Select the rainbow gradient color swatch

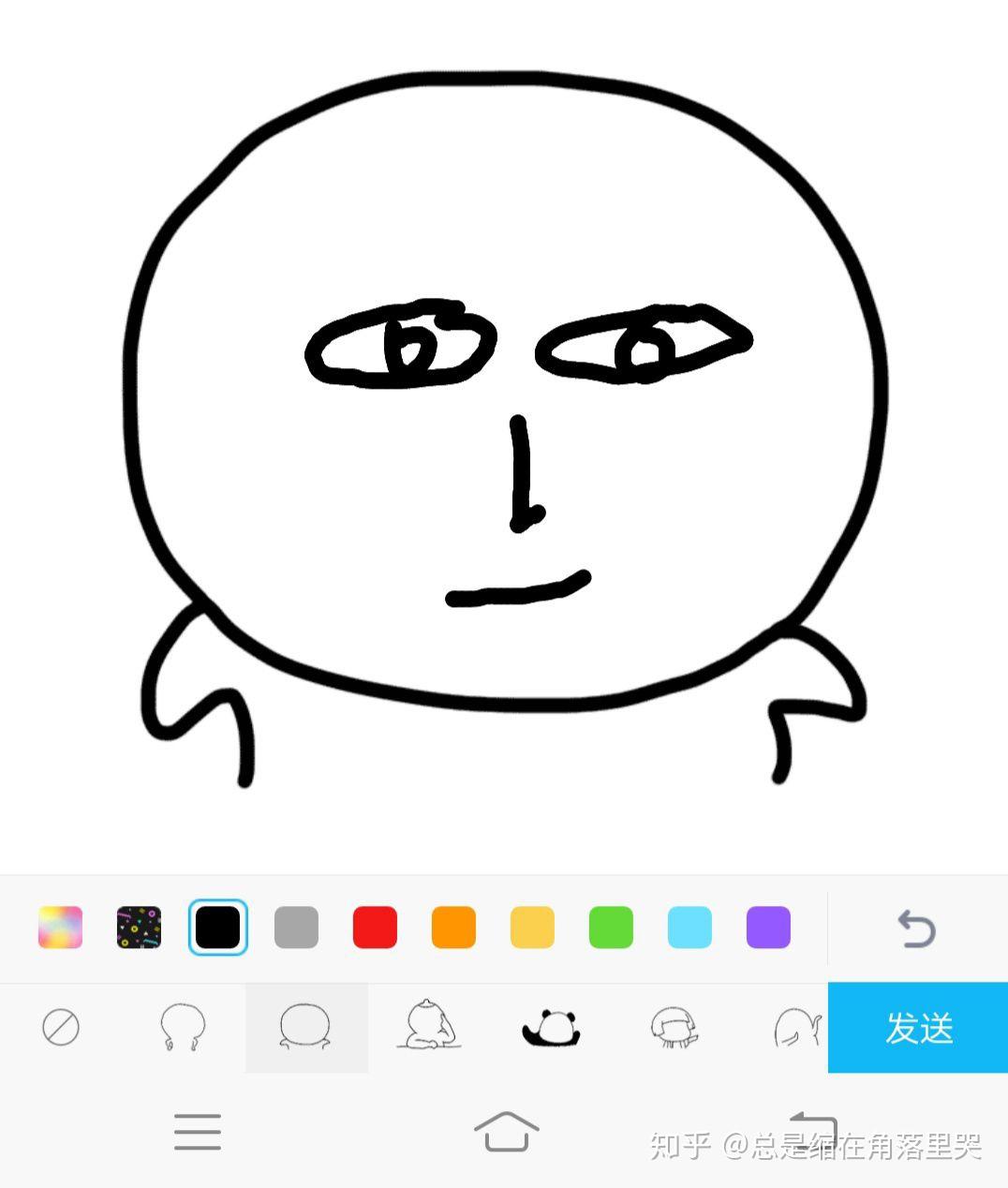60,928
